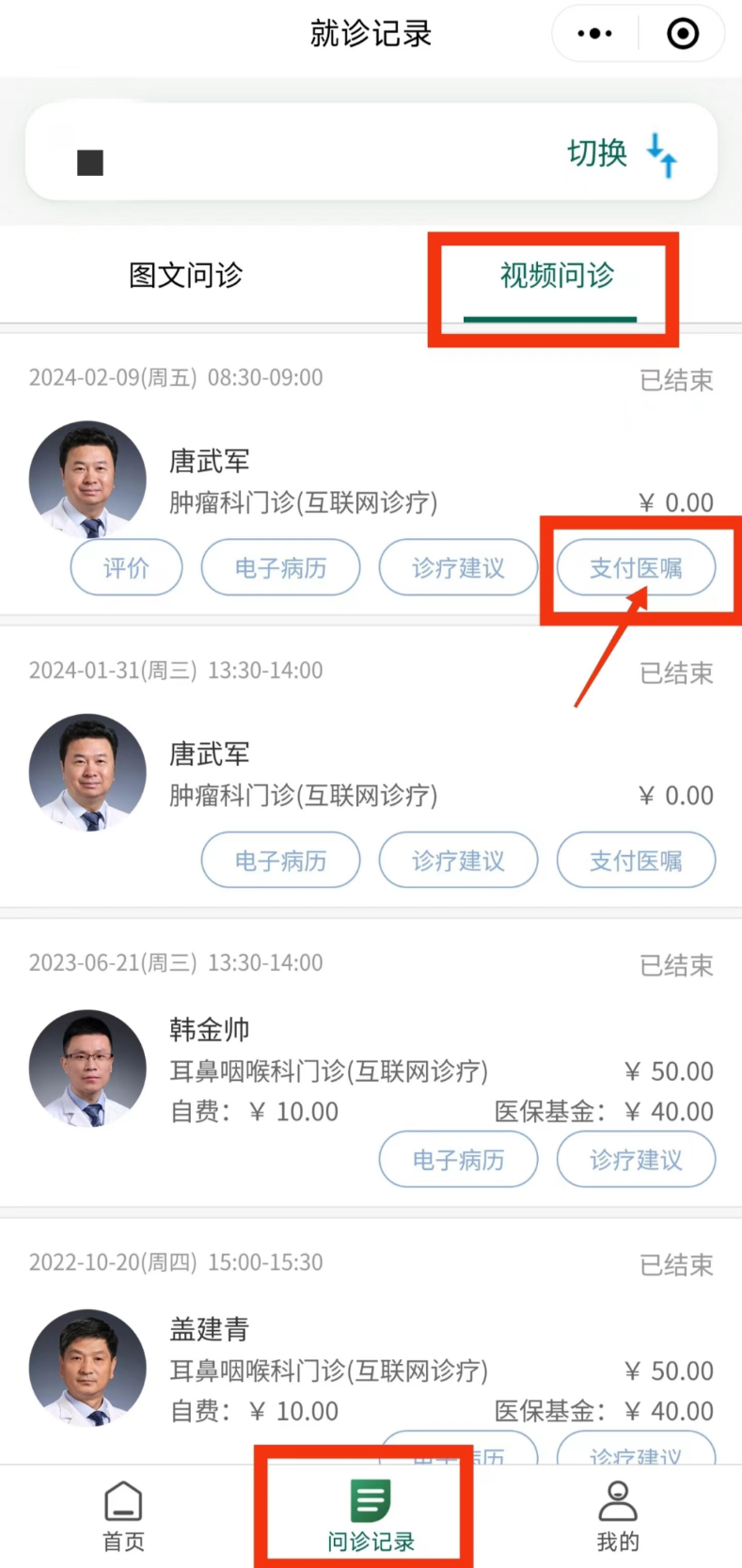Tap 切换 to switch patient

coord(621,153)
